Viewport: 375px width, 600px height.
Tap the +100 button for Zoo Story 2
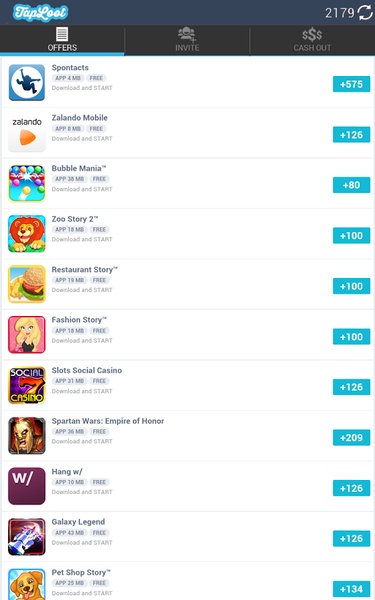(x=351, y=236)
